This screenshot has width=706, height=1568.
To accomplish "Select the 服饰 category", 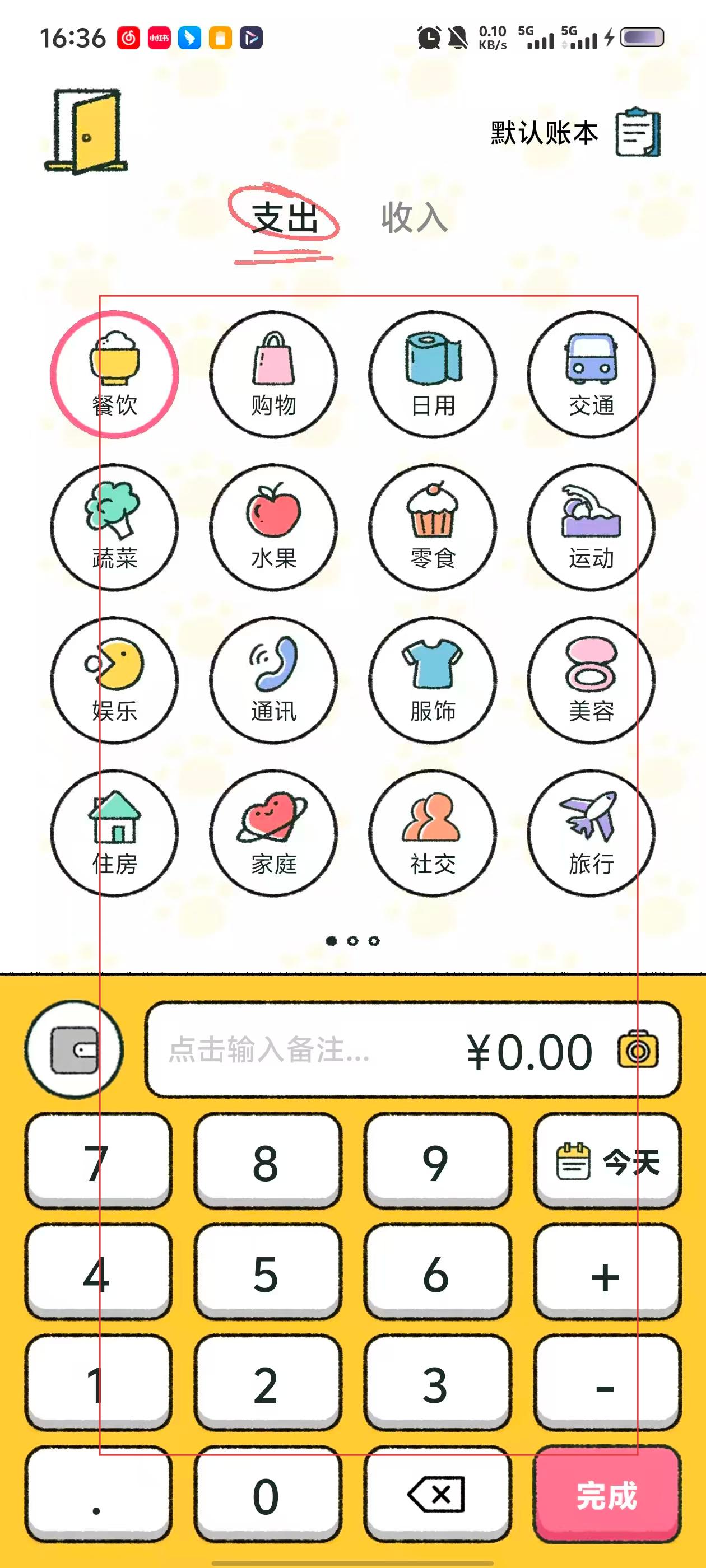I will click(x=433, y=680).
